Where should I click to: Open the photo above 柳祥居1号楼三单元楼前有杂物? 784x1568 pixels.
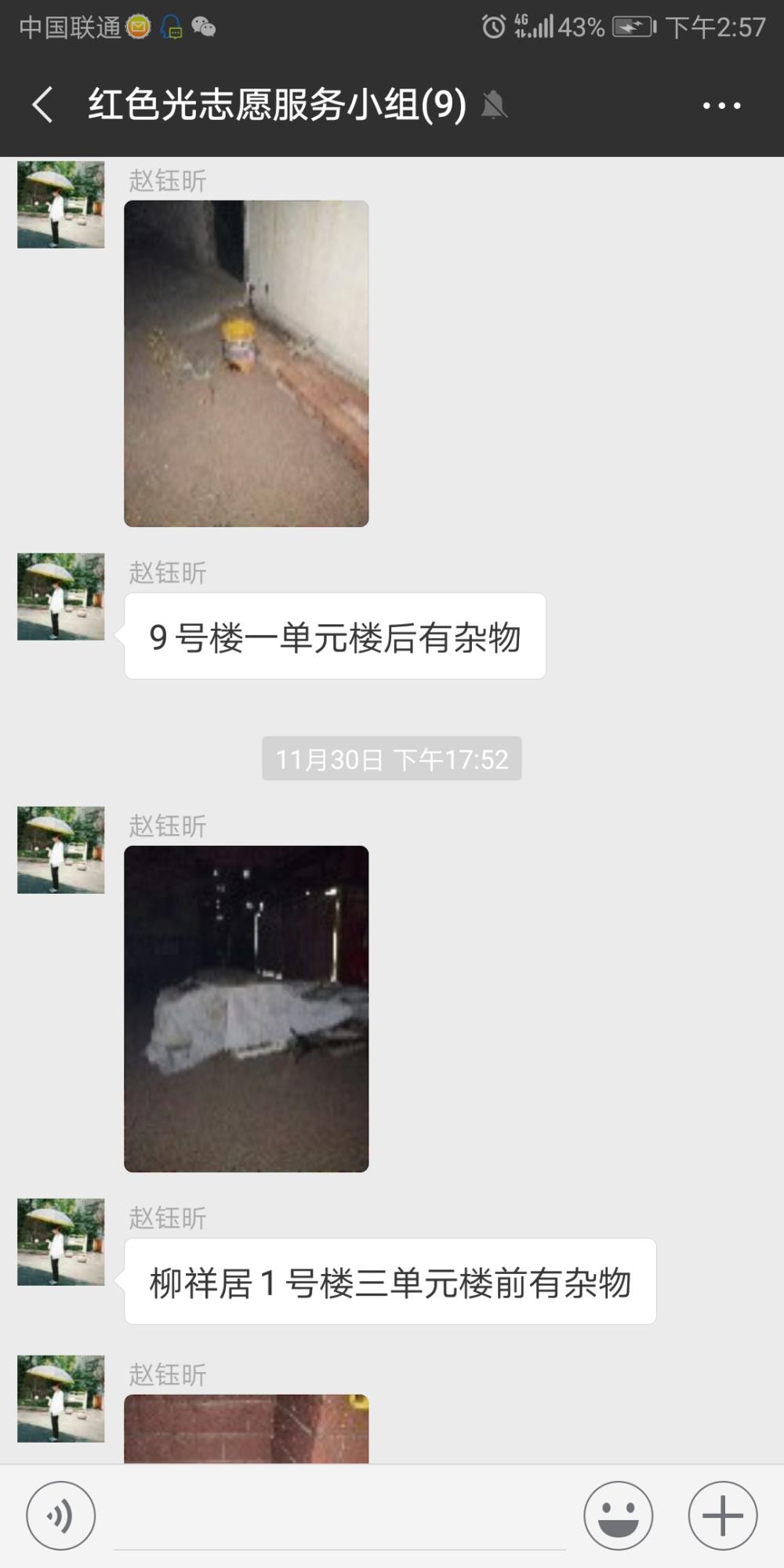[x=246, y=1008]
